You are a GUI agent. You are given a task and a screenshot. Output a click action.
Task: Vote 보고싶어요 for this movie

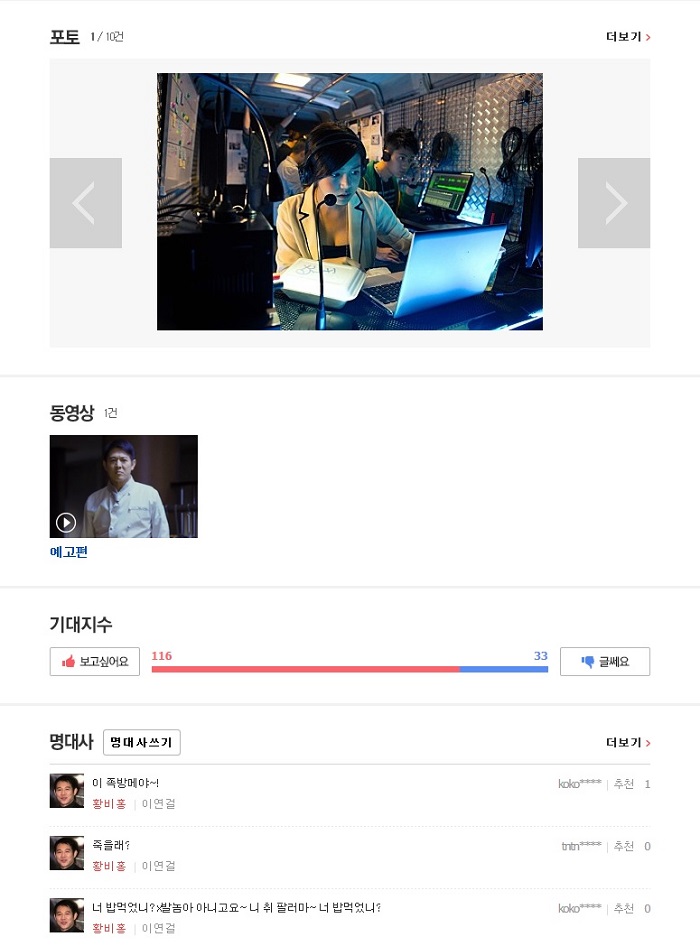(x=95, y=661)
